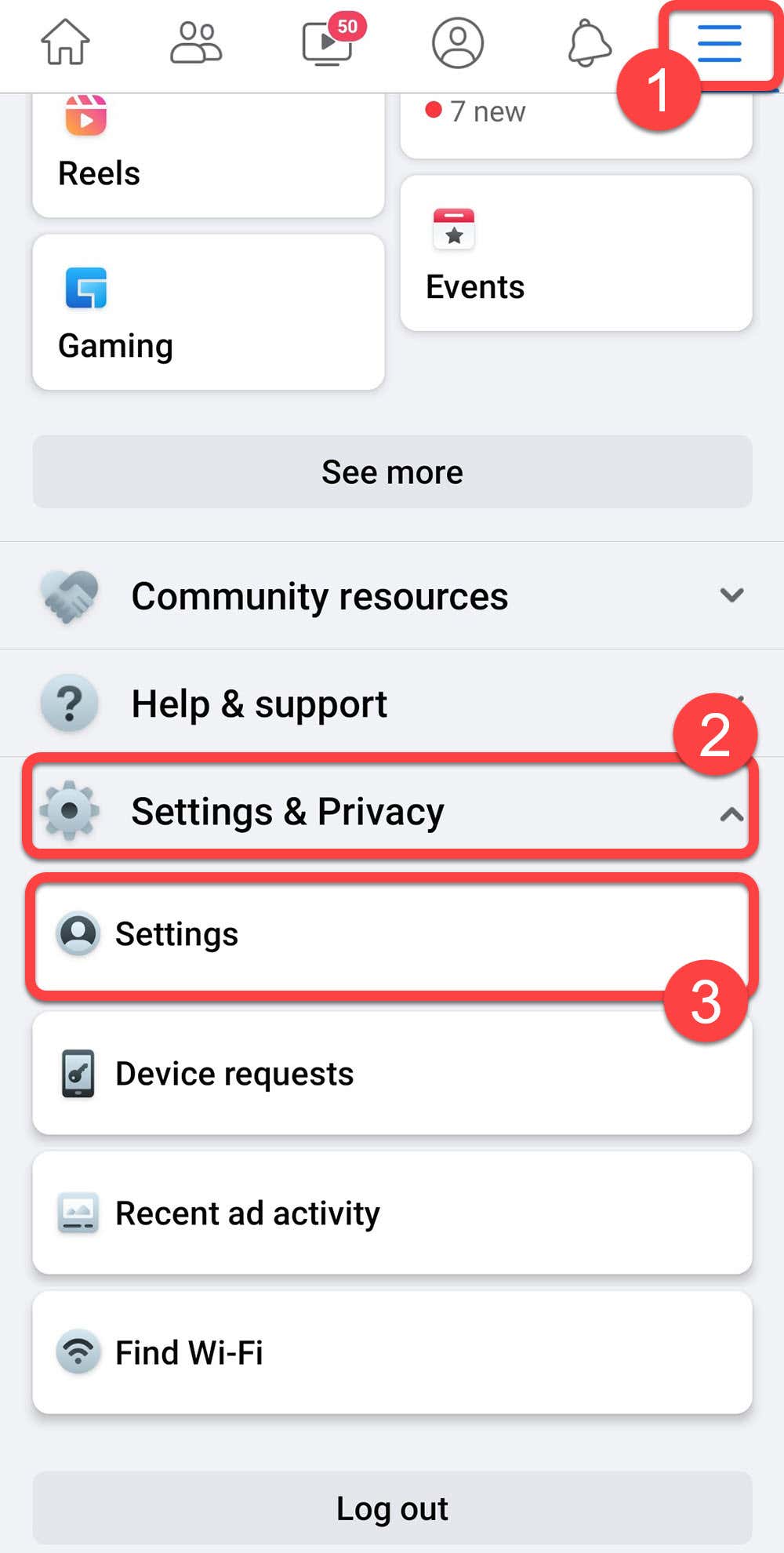This screenshot has width=784, height=1553.
Task: Open the Friends tab
Action: 196,42
